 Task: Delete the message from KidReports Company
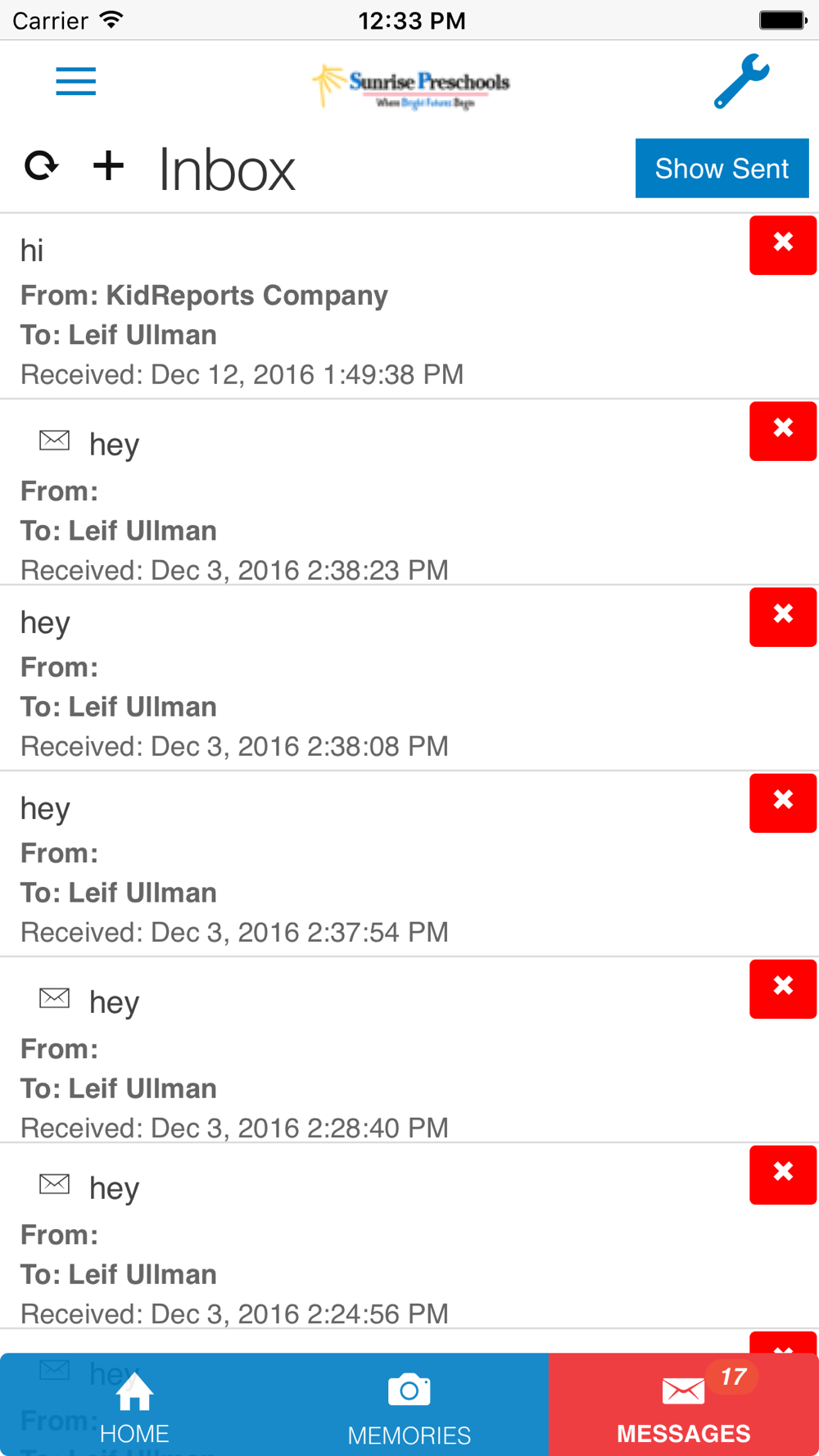point(783,245)
